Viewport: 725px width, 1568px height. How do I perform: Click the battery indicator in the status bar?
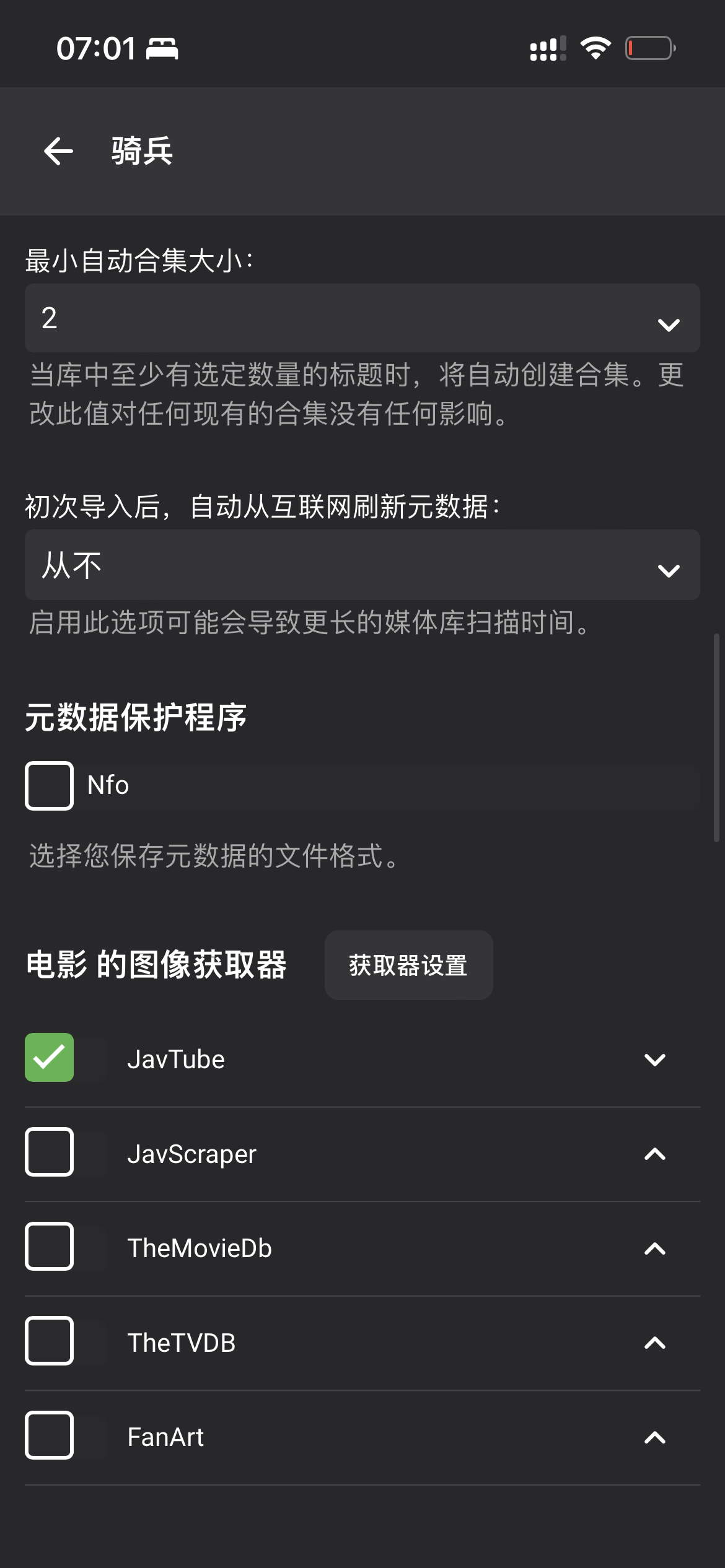651,48
